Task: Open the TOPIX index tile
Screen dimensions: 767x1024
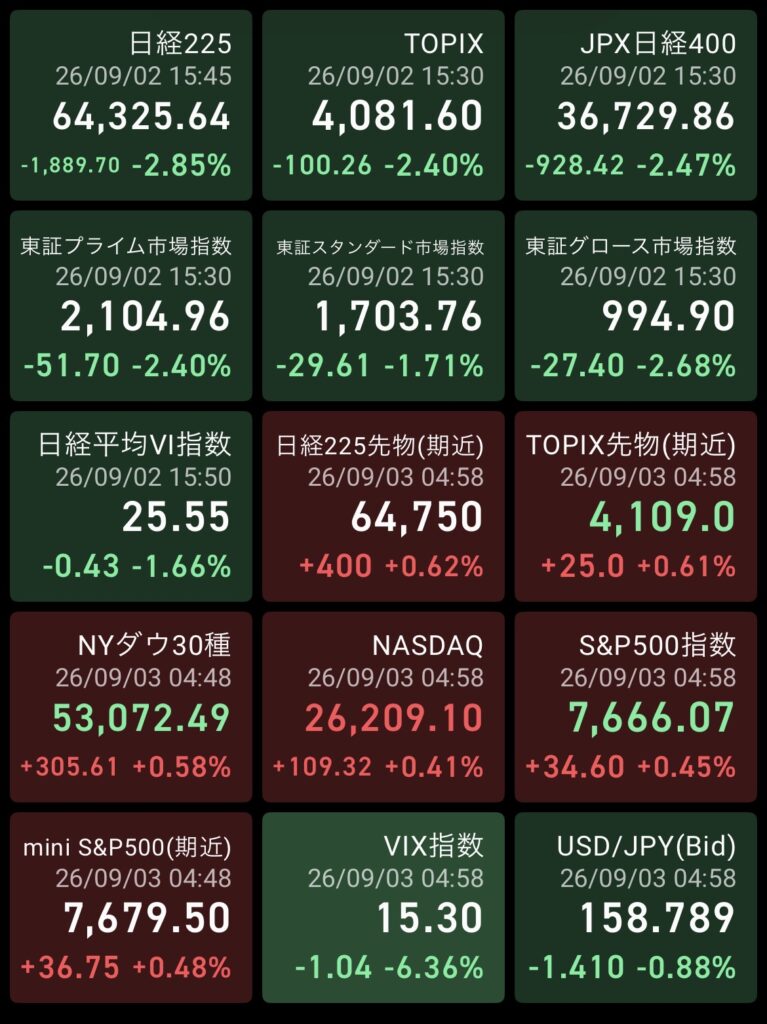Action: [383, 105]
